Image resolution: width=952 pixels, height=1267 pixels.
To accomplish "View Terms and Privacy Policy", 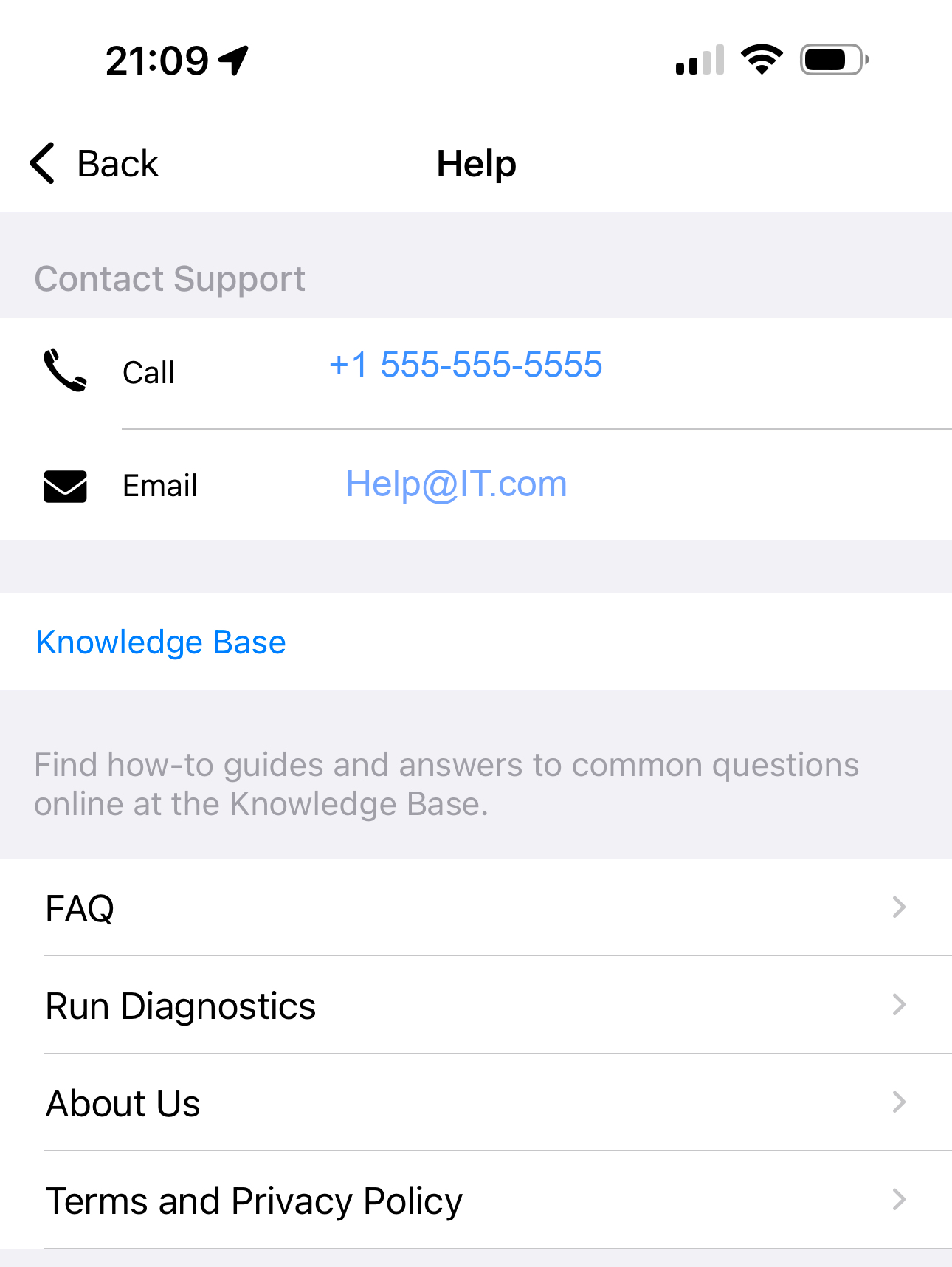I will tap(475, 1201).
